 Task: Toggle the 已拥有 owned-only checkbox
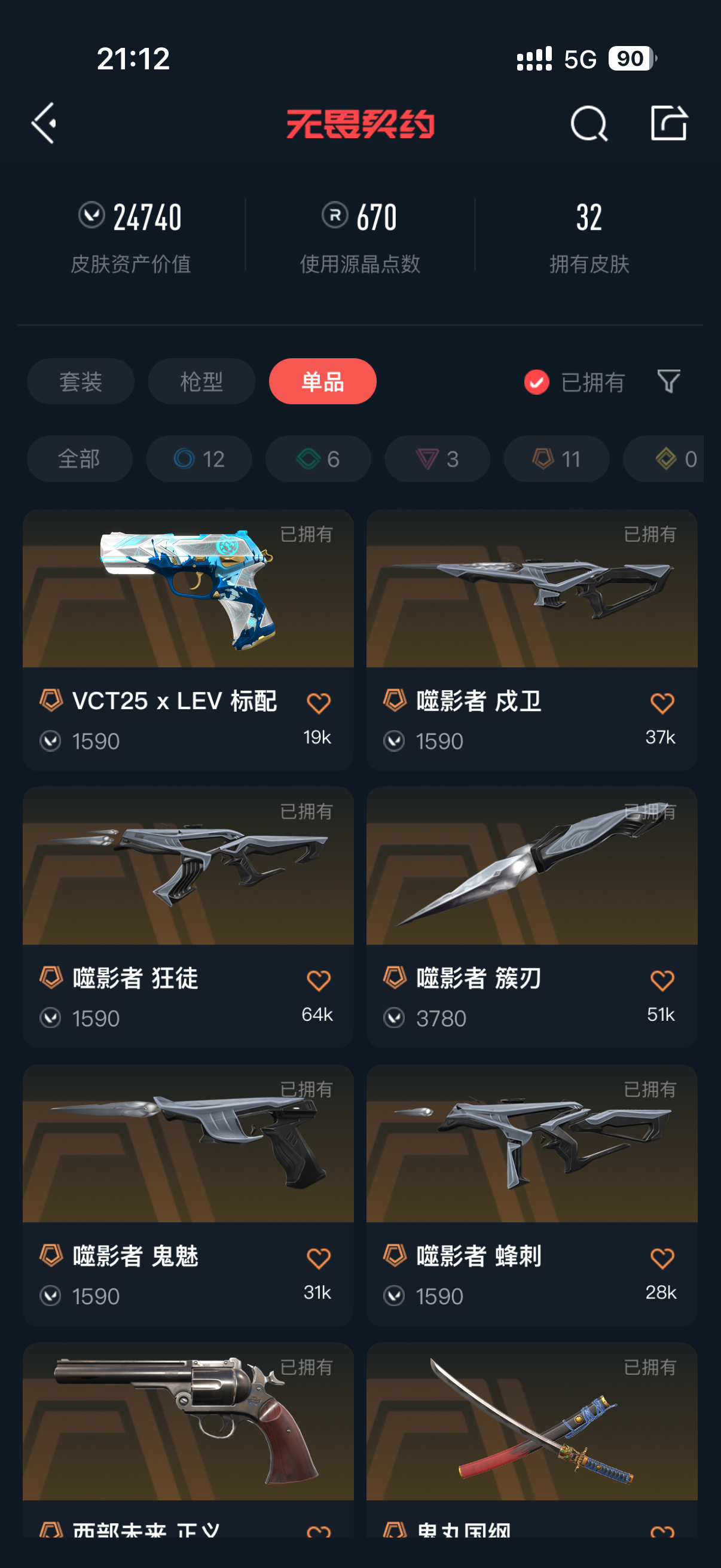(x=537, y=382)
